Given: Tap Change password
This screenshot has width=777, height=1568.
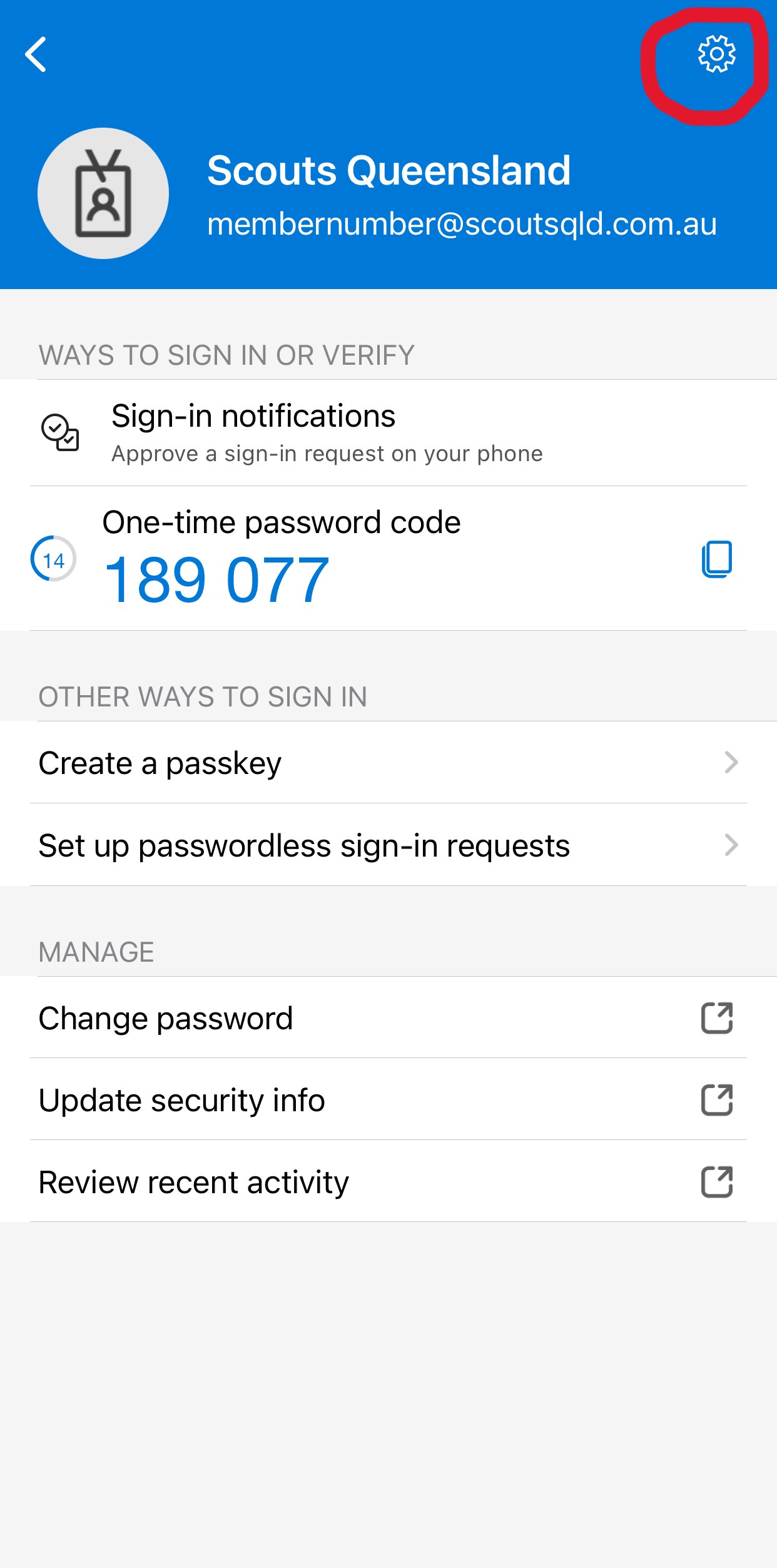Looking at the screenshot, I should point(388,1018).
